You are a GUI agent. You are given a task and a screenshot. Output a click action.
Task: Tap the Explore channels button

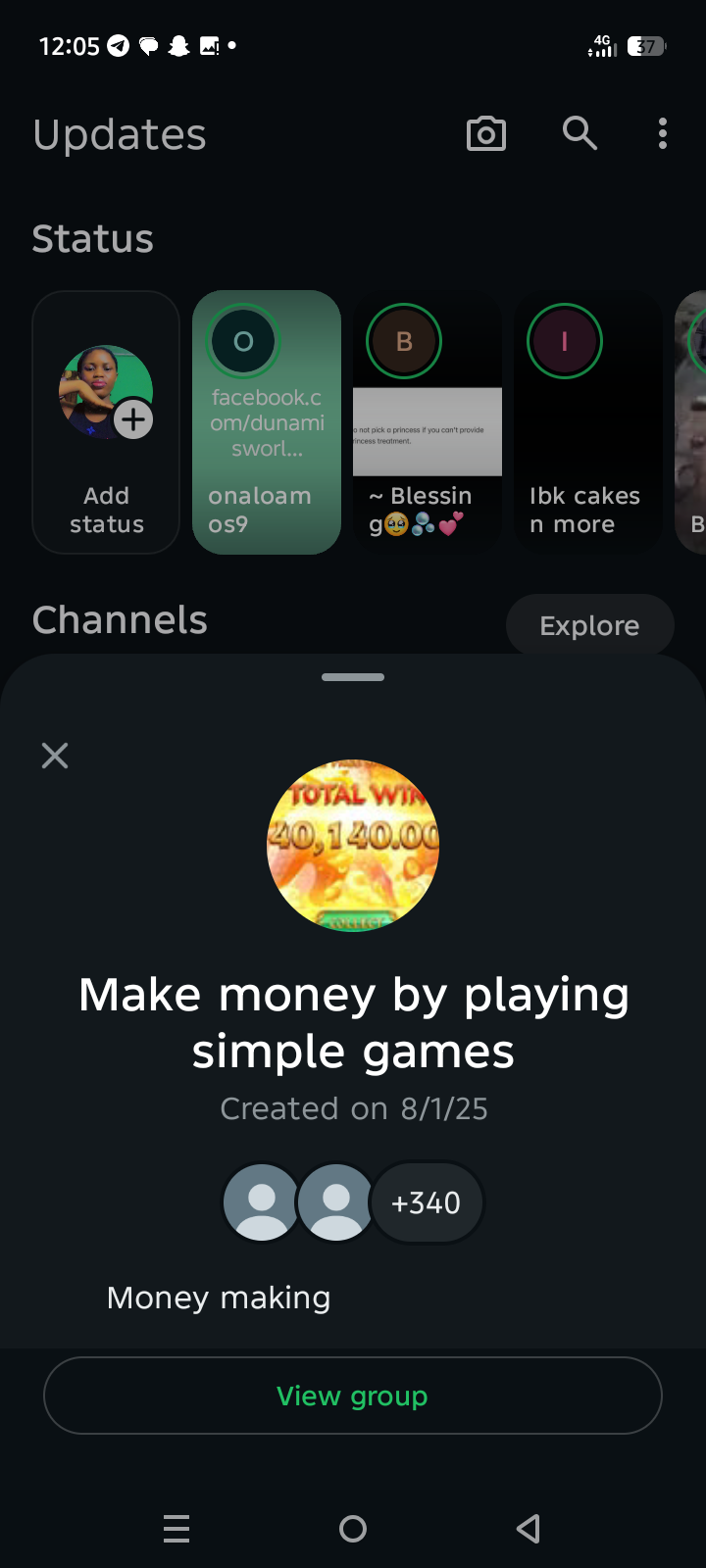[x=589, y=625]
